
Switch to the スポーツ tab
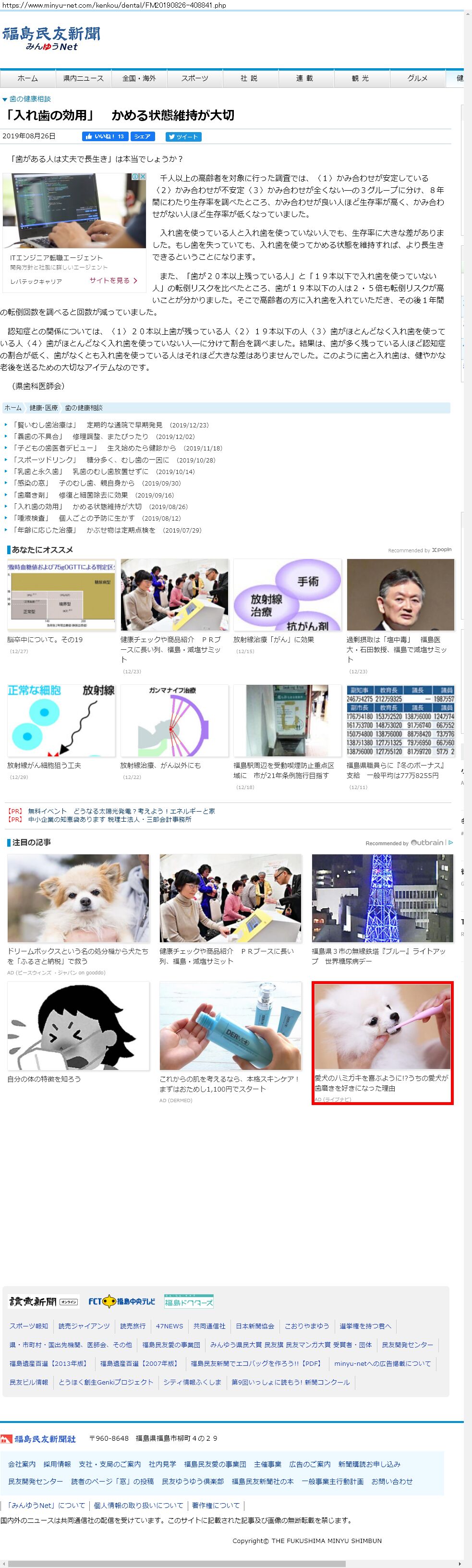(x=194, y=79)
